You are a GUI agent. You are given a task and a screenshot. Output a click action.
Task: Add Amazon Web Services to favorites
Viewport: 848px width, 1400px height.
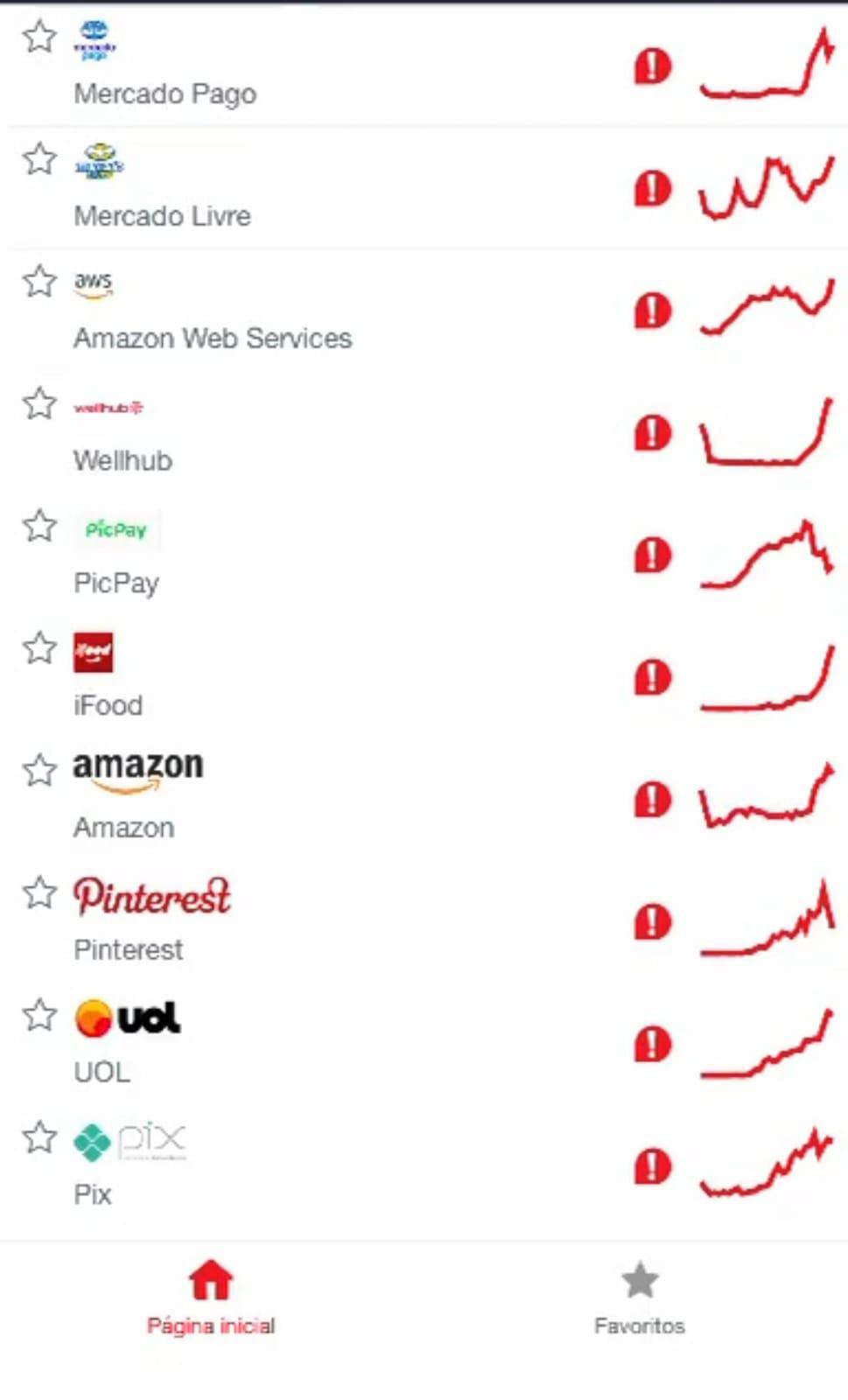coord(39,282)
